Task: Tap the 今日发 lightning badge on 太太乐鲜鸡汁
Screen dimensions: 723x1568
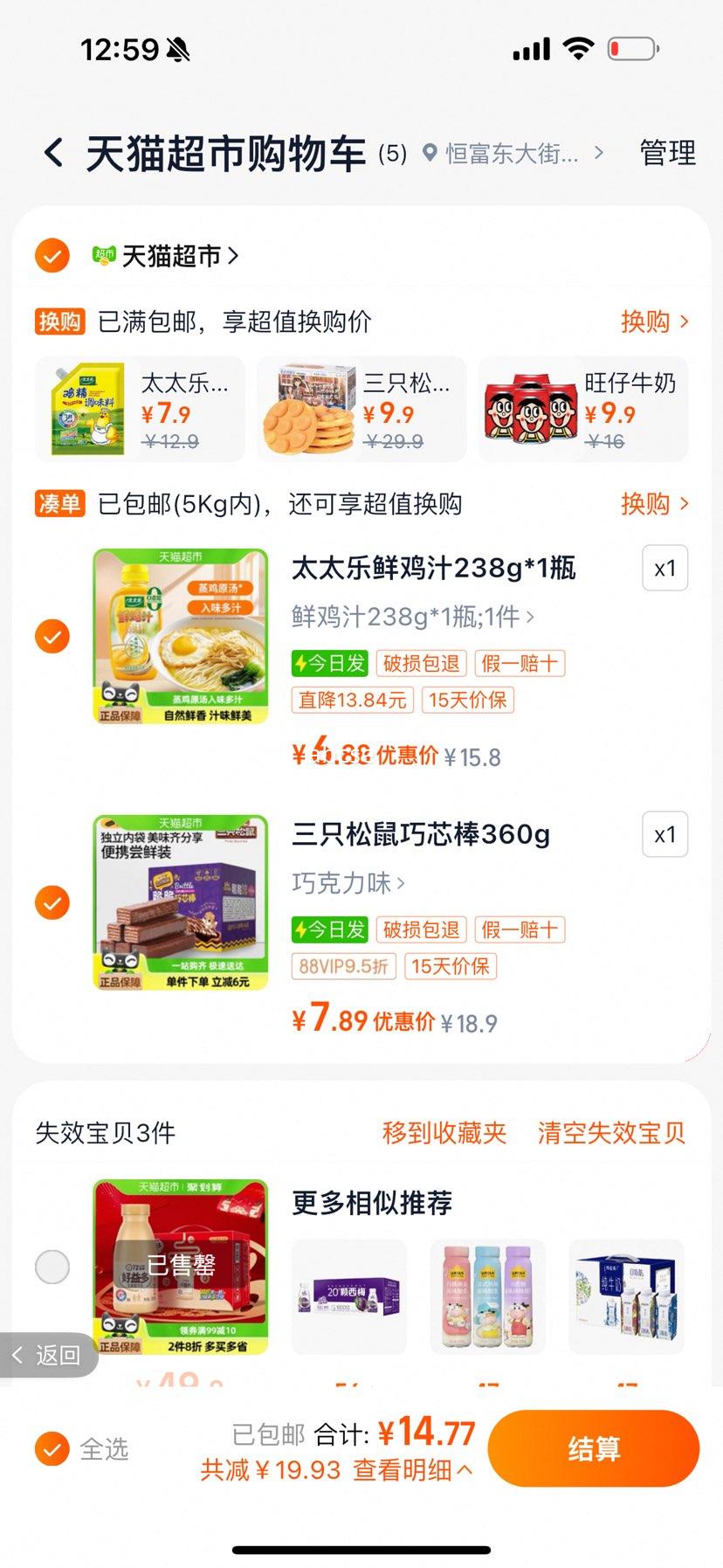Action: coord(329,662)
